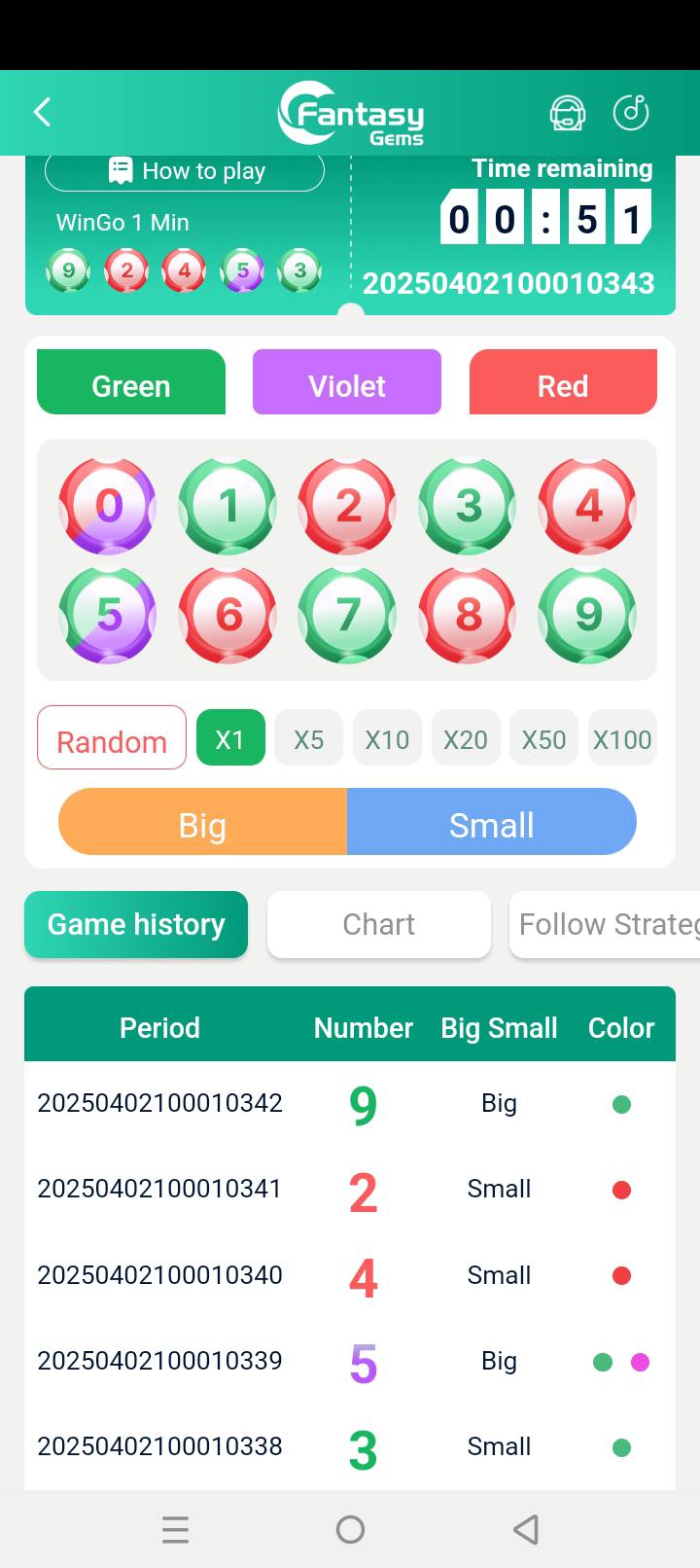Set multiplier to X100

click(x=622, y=739)
